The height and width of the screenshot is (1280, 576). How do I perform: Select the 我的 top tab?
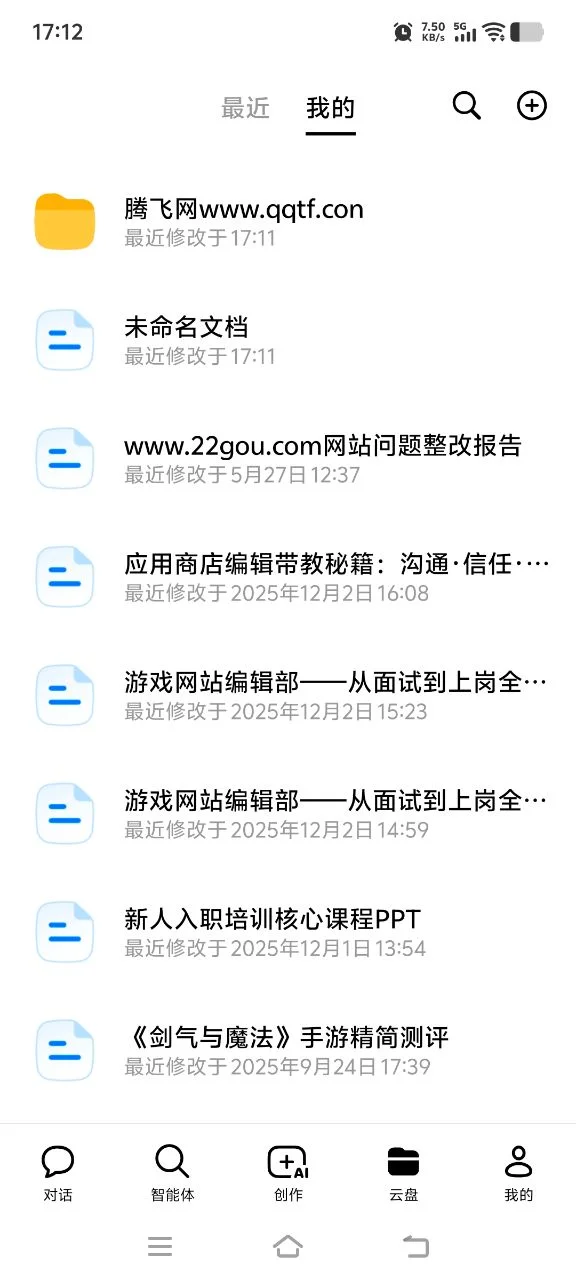click(x=331, y=108)
